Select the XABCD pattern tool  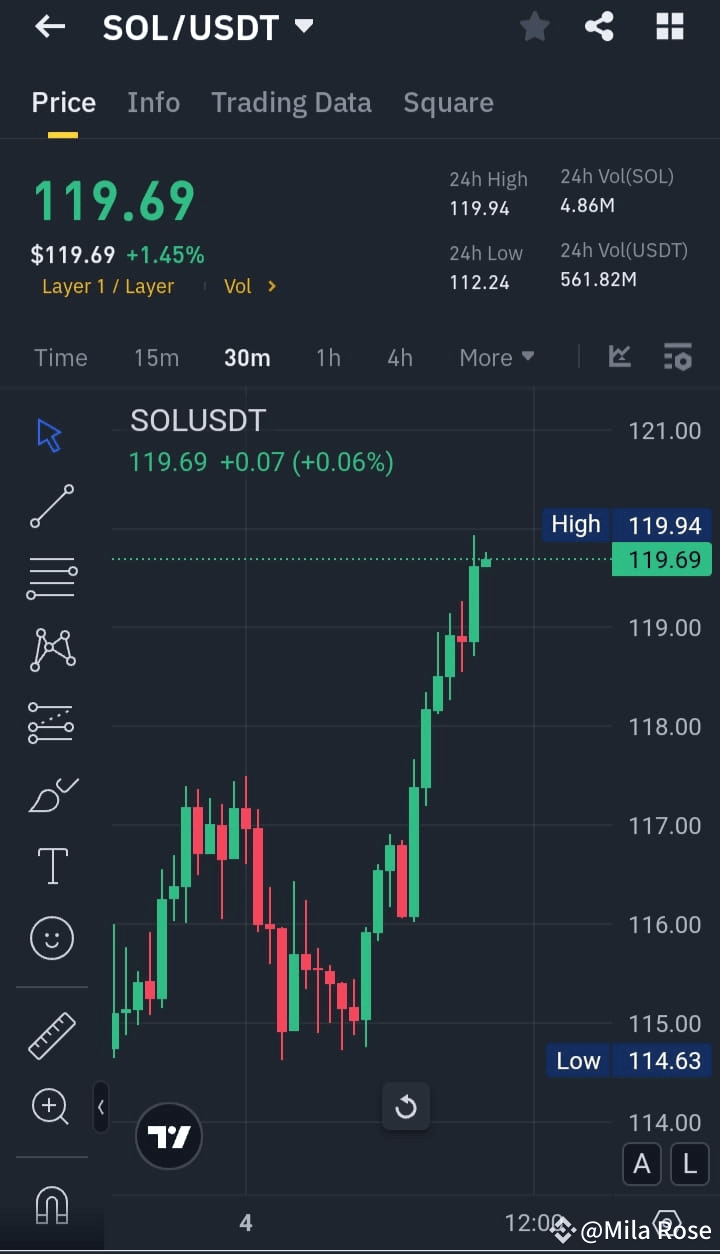click(x=50, y=650)
